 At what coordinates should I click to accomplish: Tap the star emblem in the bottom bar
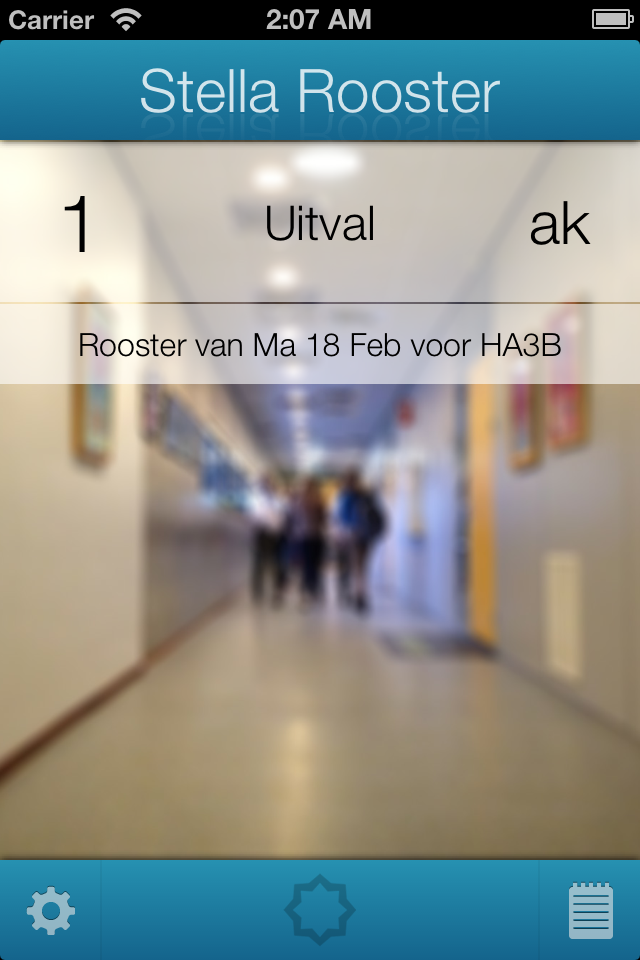point(320,910)
